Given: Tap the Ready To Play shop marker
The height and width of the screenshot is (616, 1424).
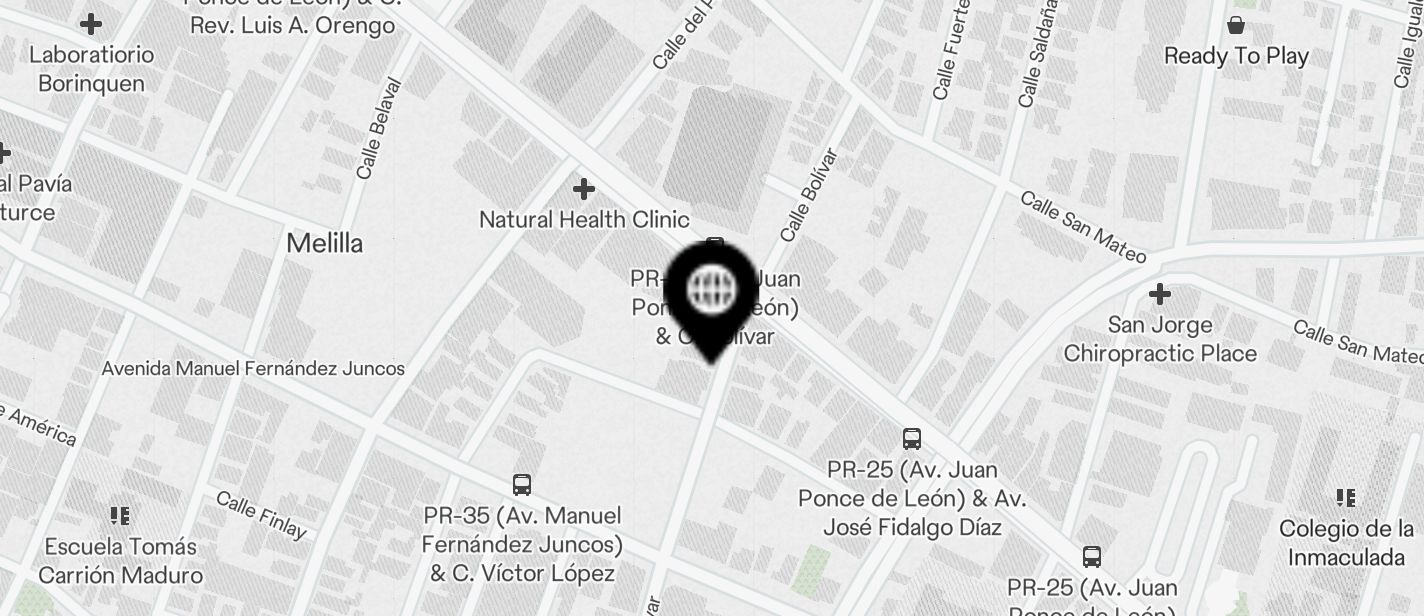Looking at the screenshot, I should 1237,25.
